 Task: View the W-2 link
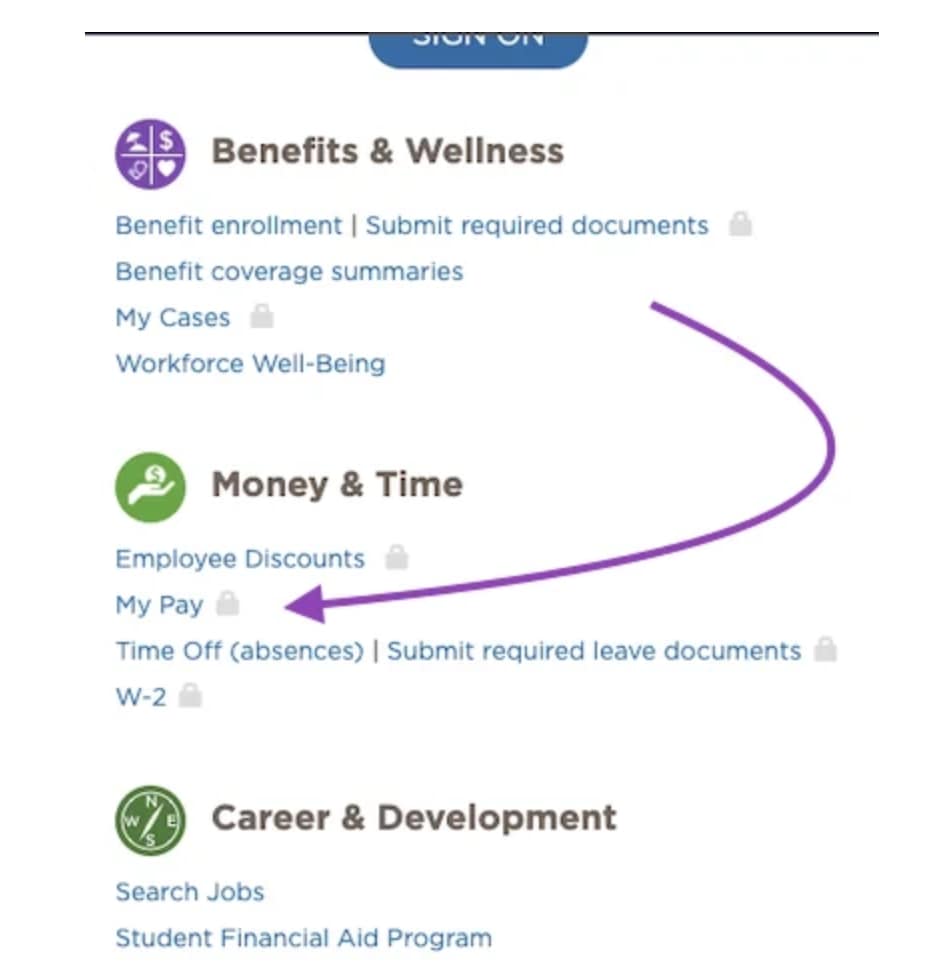(x=141, y=697)
